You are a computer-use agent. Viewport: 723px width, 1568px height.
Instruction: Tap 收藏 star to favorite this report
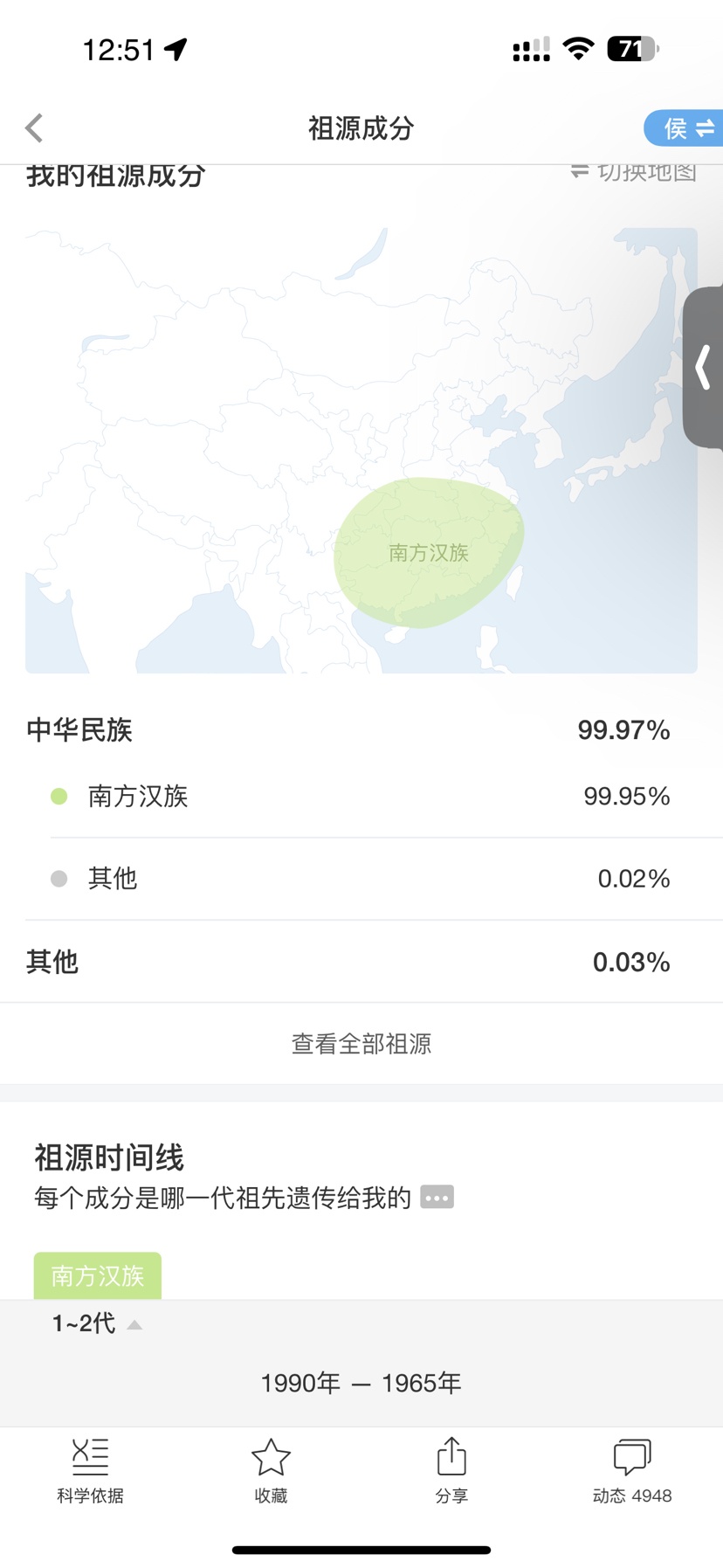(x=271, y=1471)
